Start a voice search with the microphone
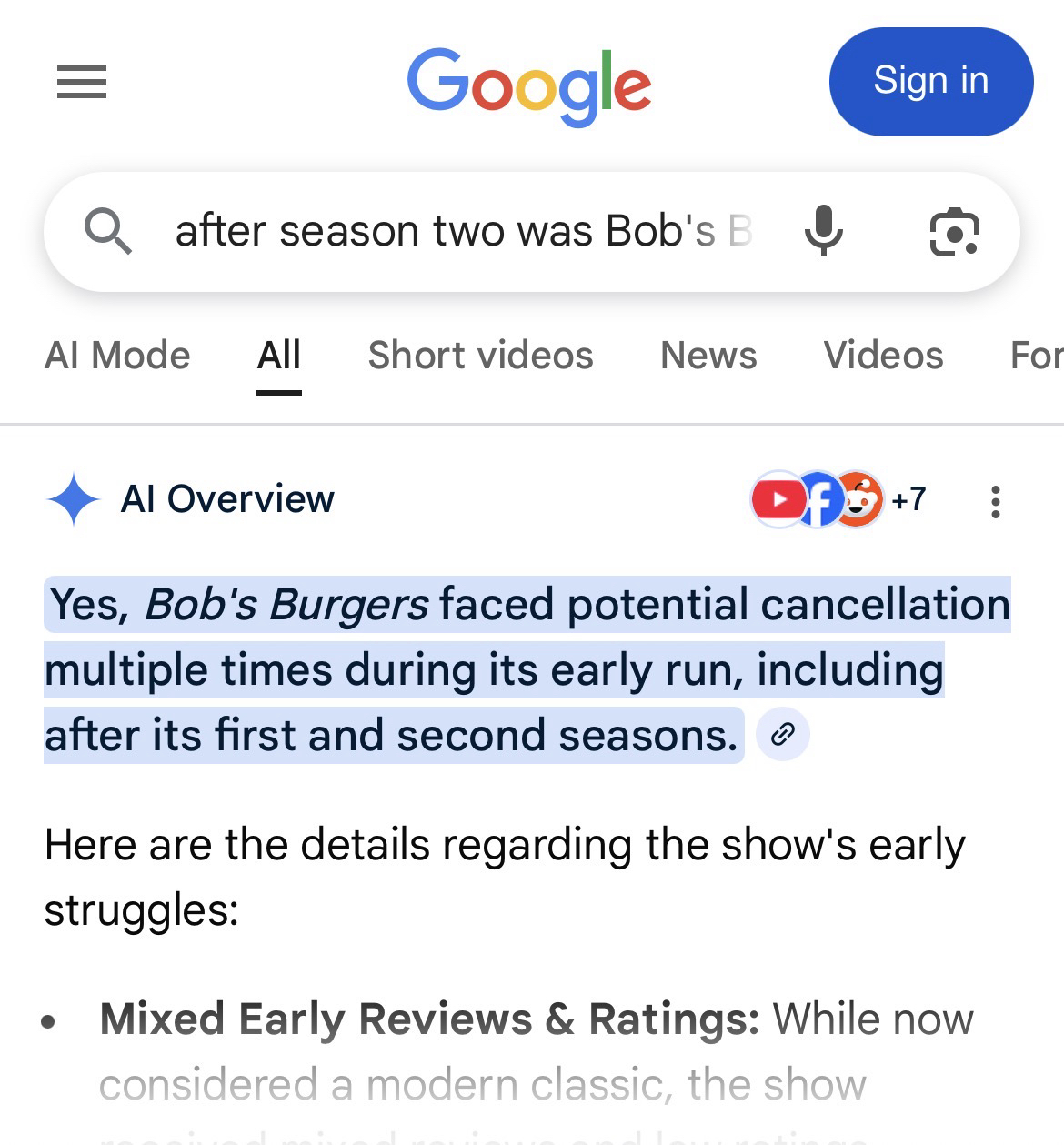This screenshot has height=1145, width=1064. (824, 231)
